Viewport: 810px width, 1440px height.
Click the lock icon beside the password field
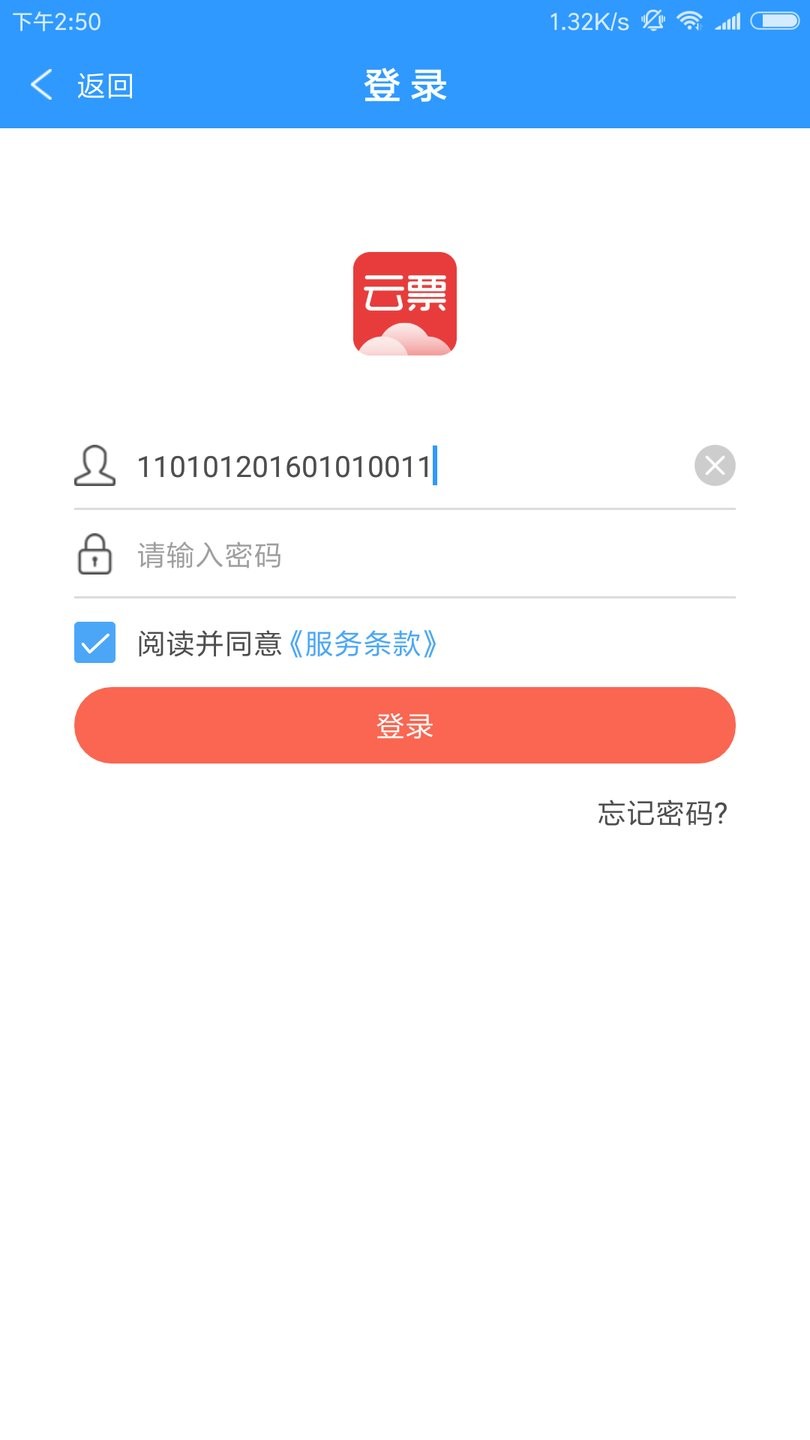95,554
